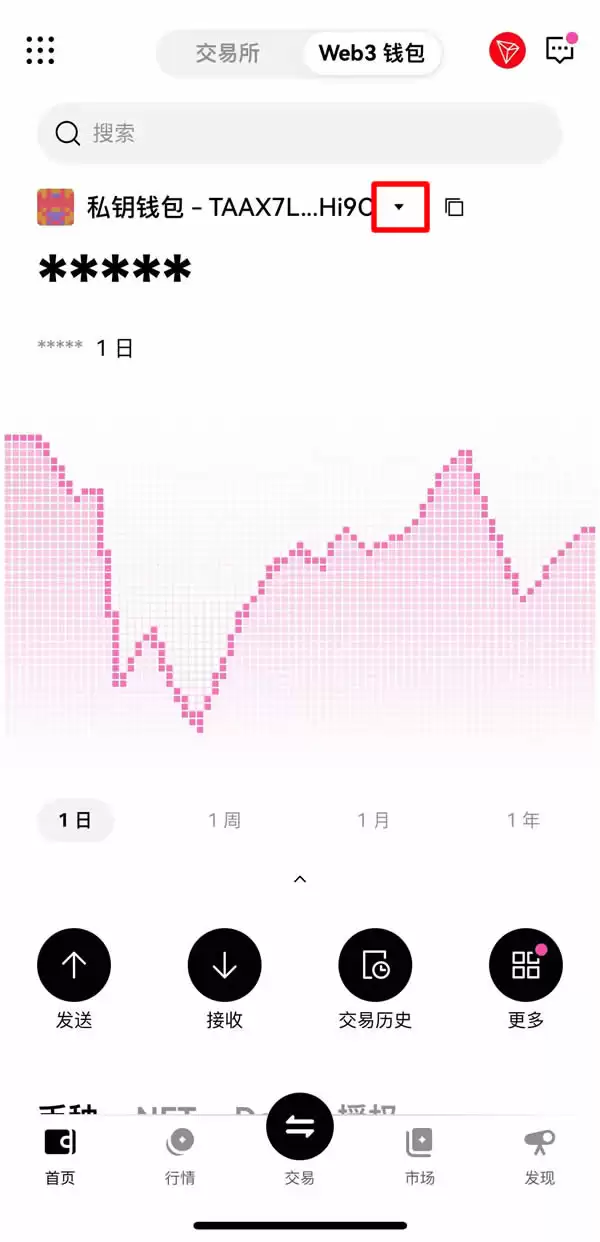Go to the 行情 tab

(x=180, y=1155)
